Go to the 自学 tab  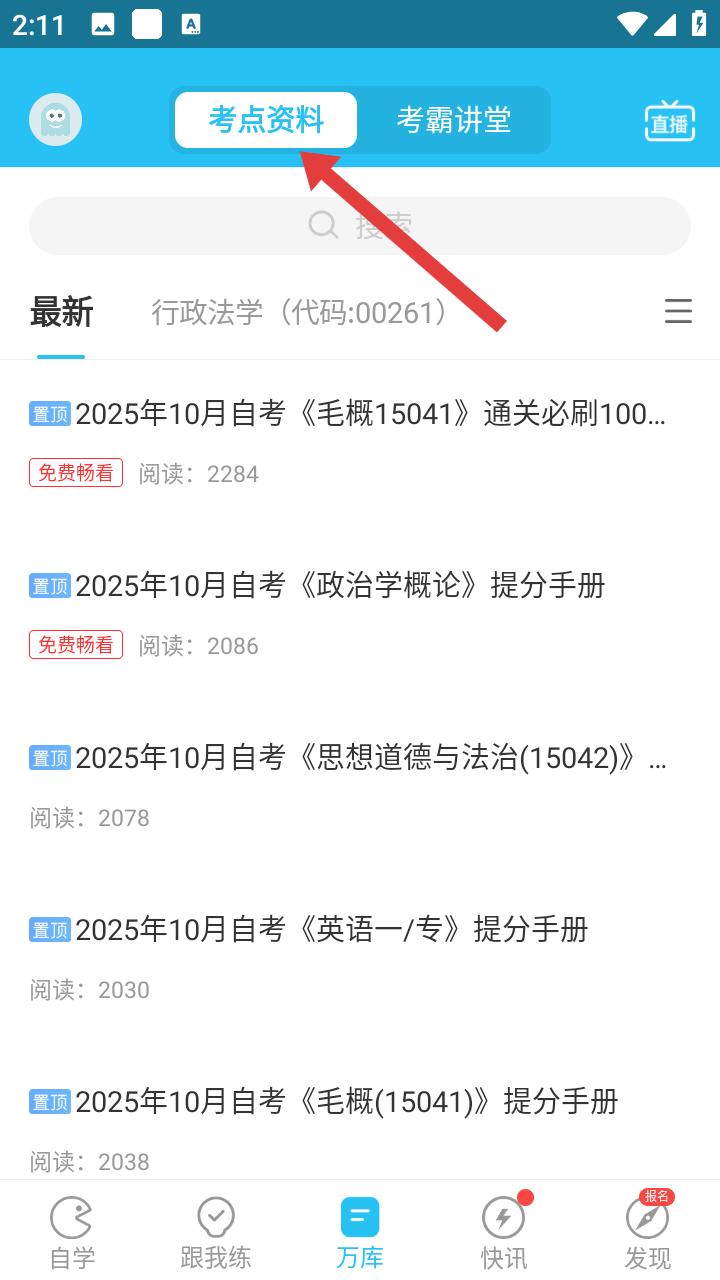click(72, 1232)
